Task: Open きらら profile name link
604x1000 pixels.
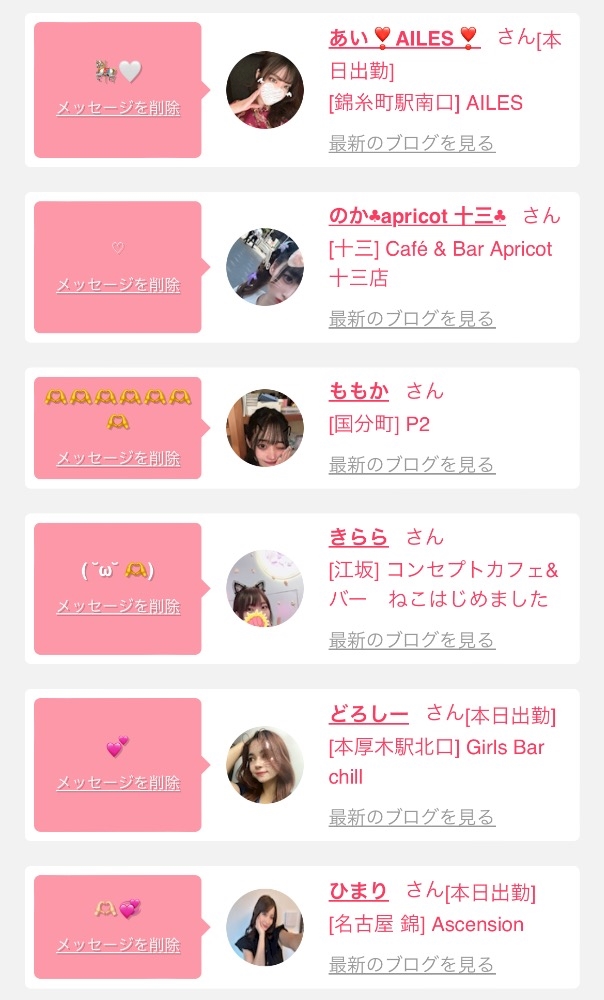Action: [x=358, y=537]
